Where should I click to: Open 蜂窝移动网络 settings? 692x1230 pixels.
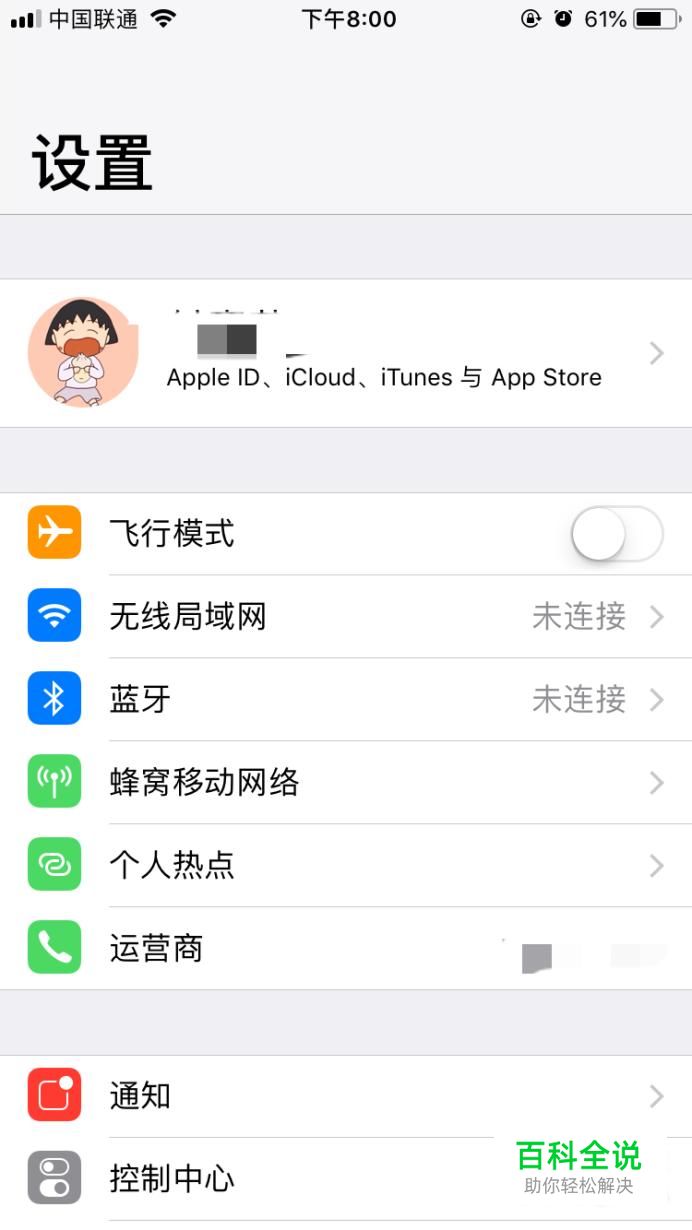coord(346,783)
